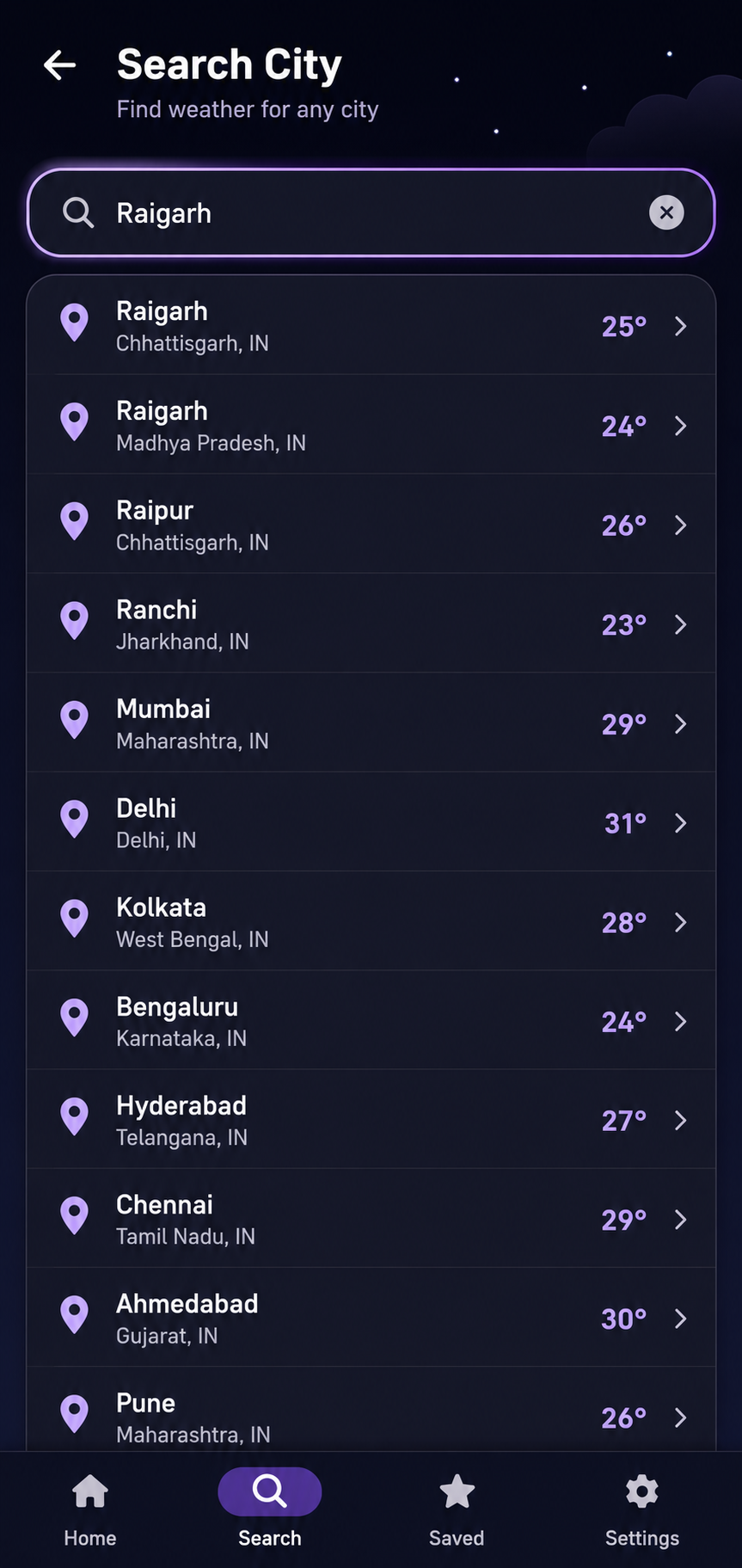Open the Pune result
Viewport: 742px width, 1568px height.
point(371,1411)
